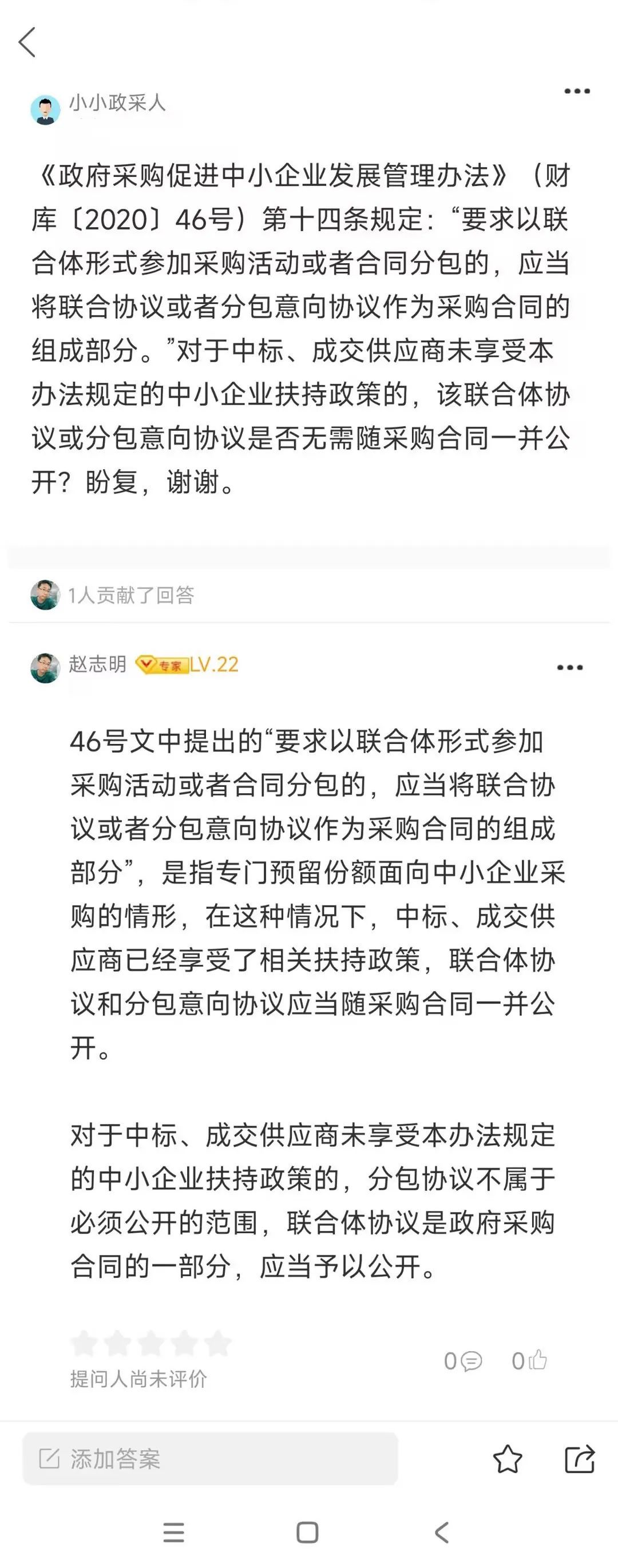Like 赵志明's answer
Screen dimensions: 618x1568
point(530,1360)
